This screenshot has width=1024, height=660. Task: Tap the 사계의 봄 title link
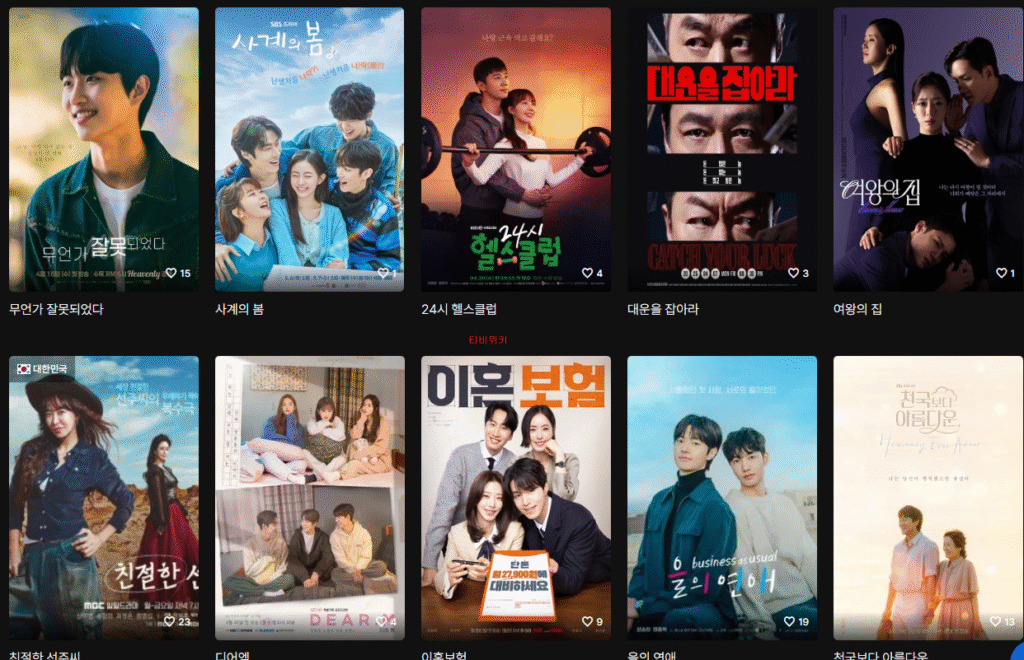(x=239, y=309)
